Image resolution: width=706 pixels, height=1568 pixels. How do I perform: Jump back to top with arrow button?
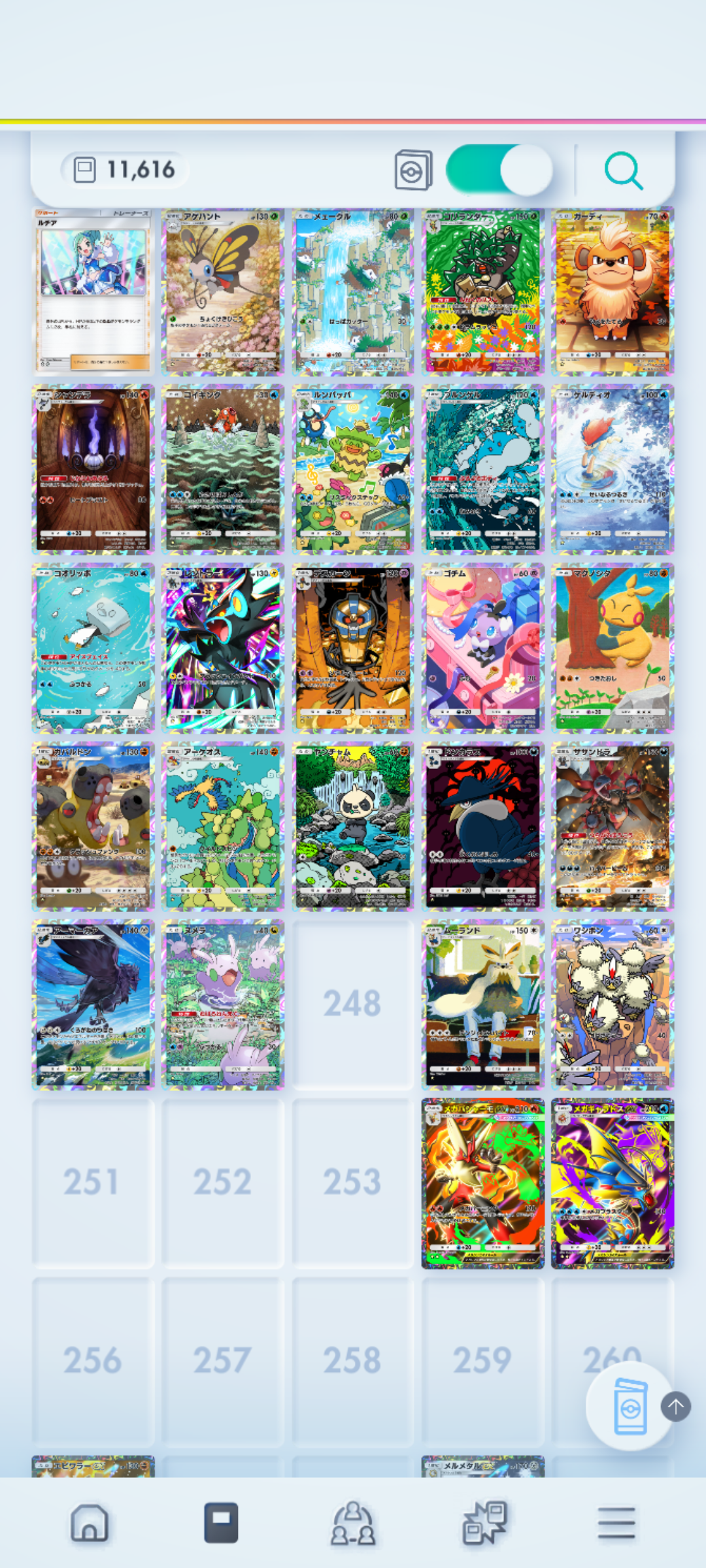676,1406
